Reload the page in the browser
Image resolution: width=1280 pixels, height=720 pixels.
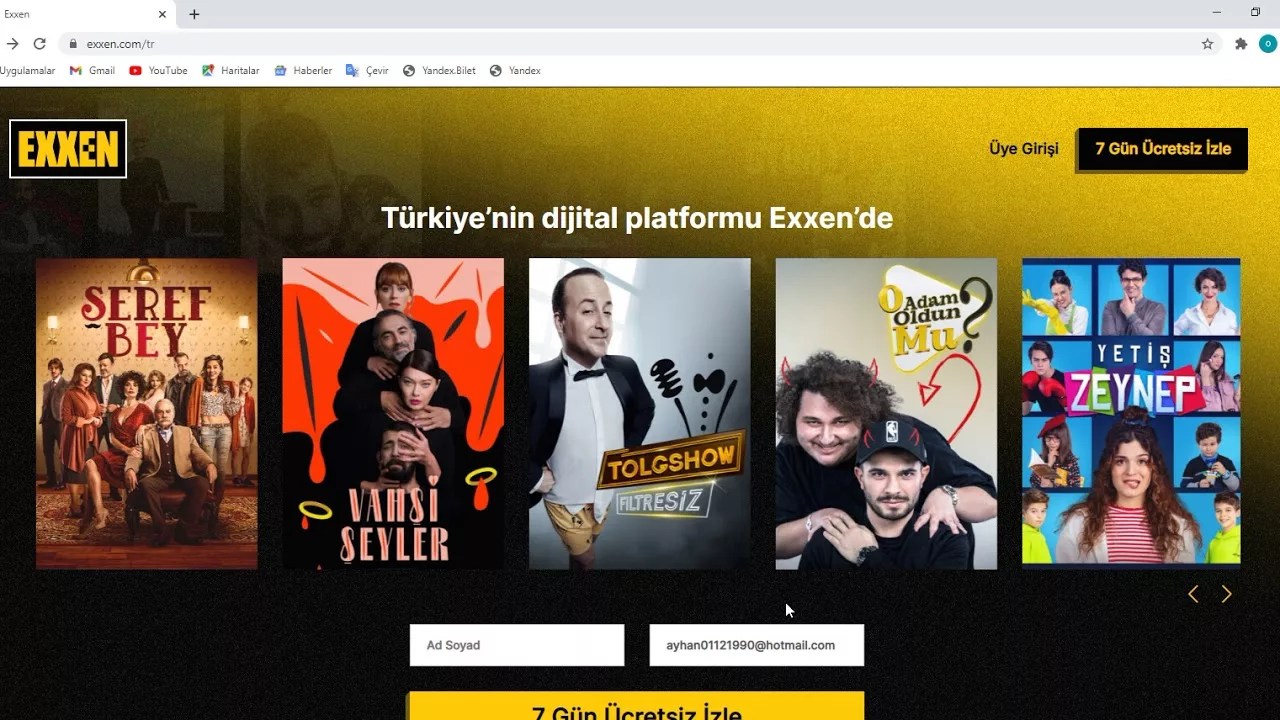click(39, 44)
